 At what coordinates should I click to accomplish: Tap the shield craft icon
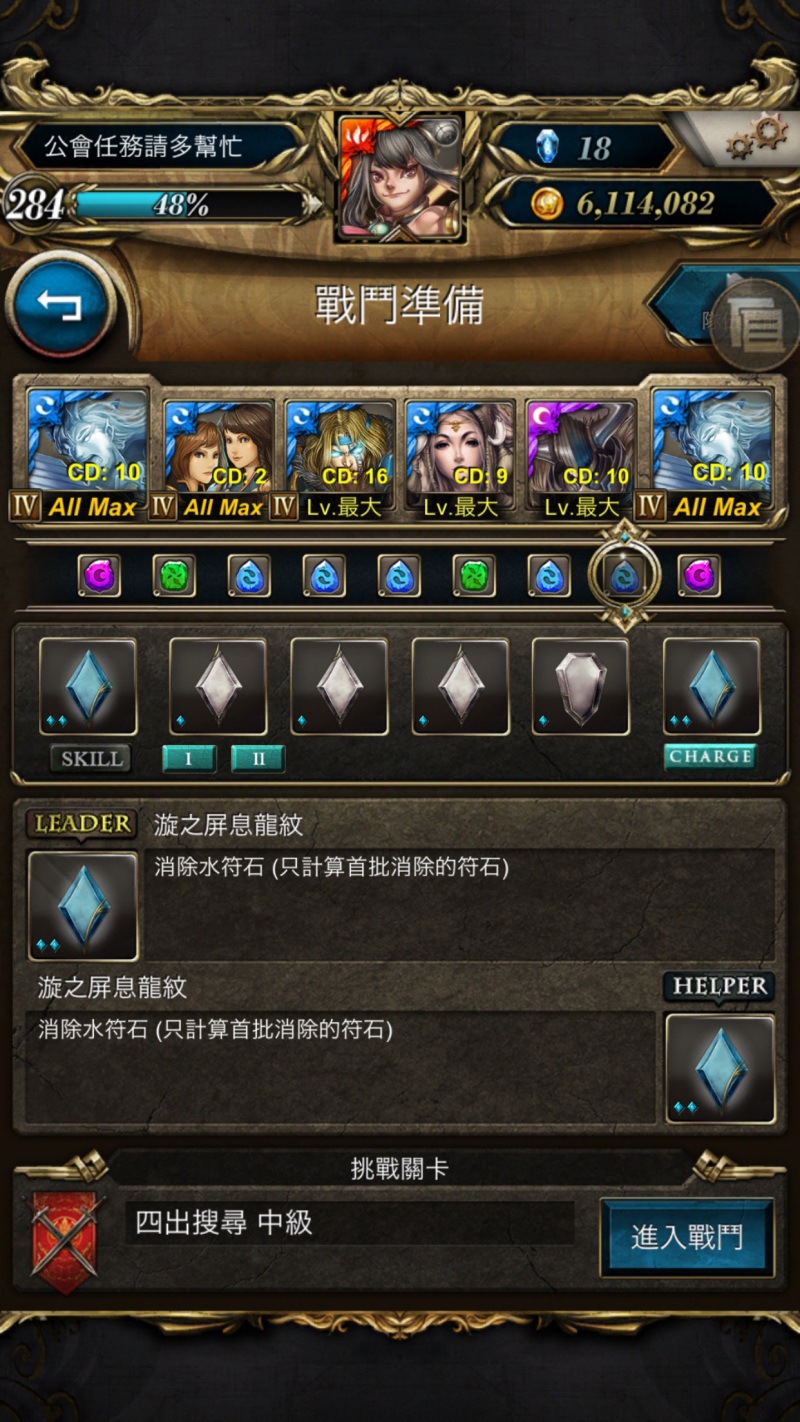coord(581,687)
